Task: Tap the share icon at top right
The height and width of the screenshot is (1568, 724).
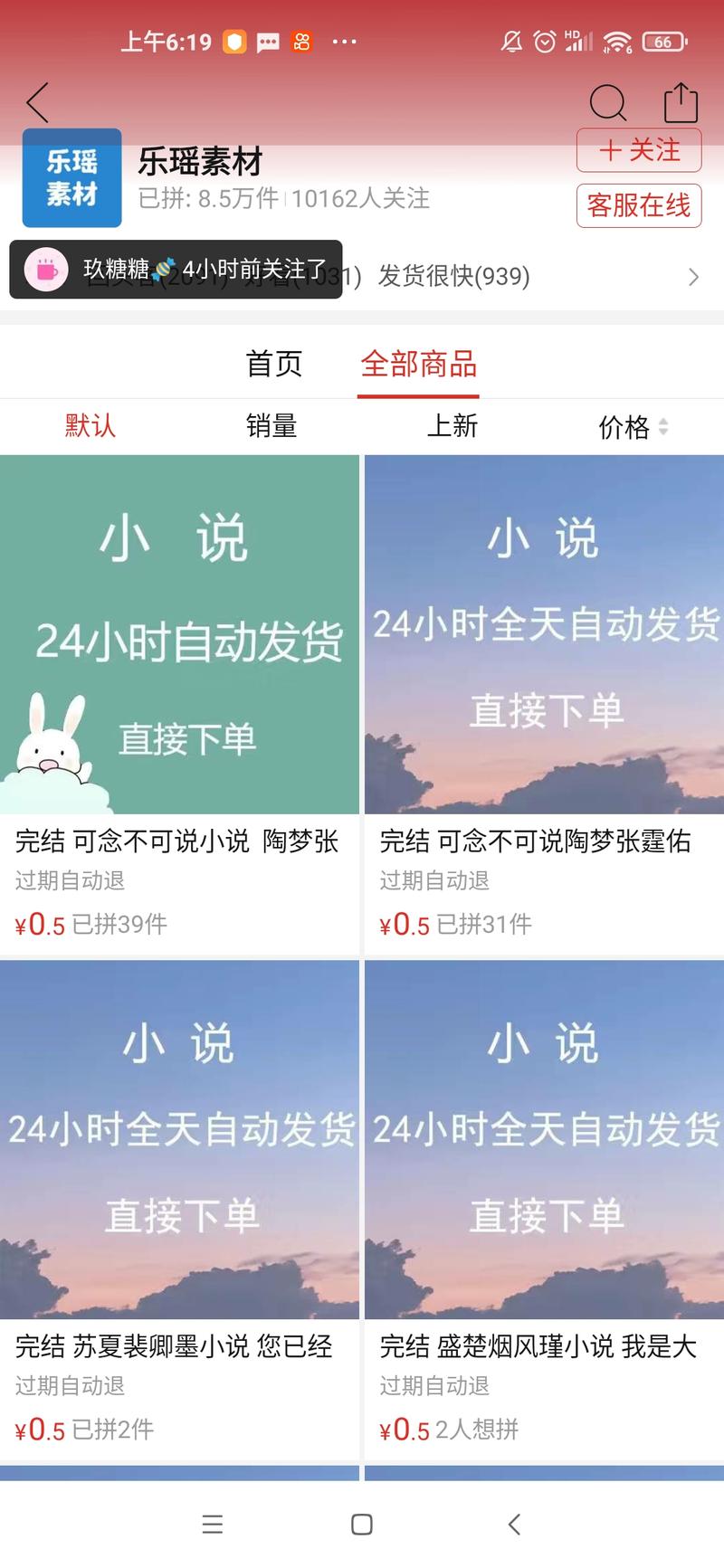Action: pos(681,102)
